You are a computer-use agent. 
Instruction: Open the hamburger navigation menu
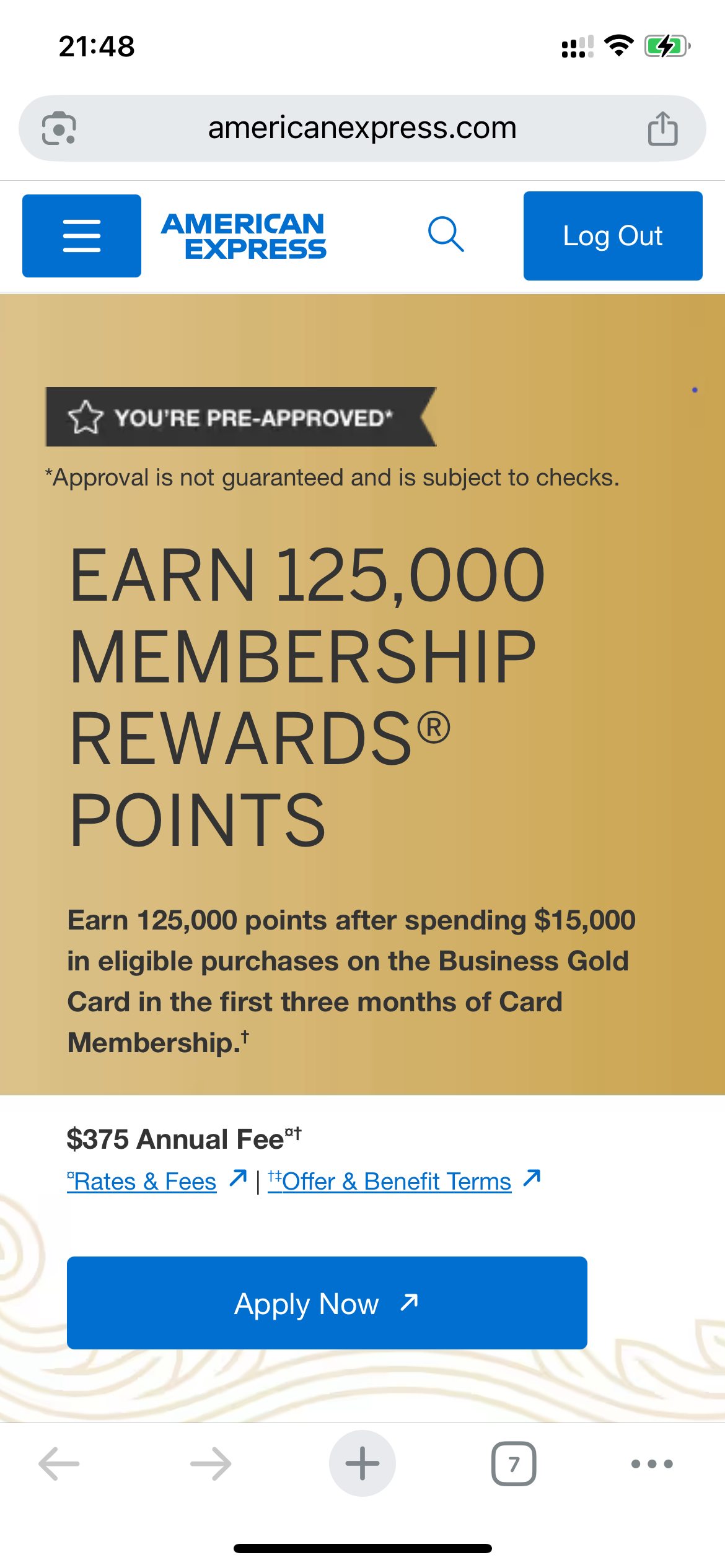coord(82,236)
